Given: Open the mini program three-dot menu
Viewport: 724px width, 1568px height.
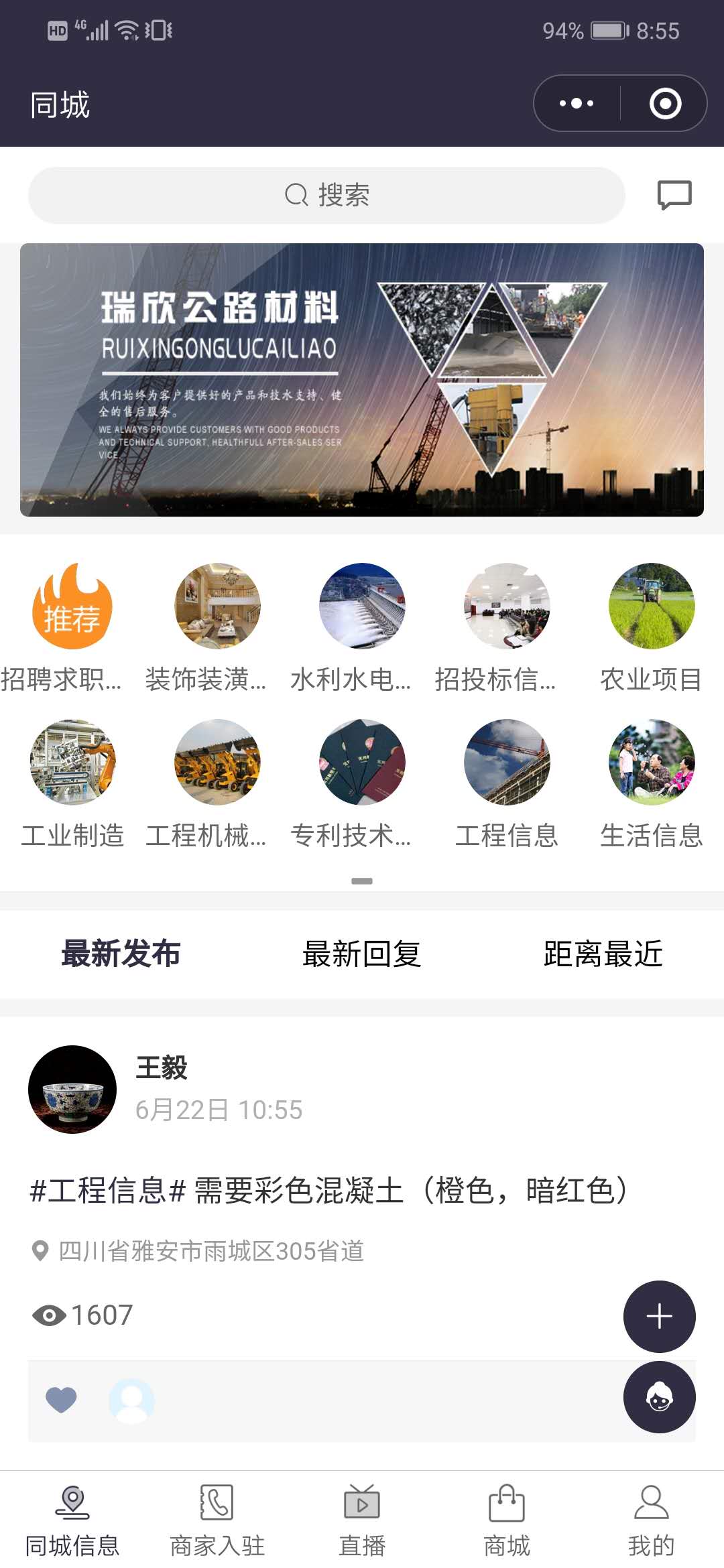Looking at the screenshot, I should 577,103.
